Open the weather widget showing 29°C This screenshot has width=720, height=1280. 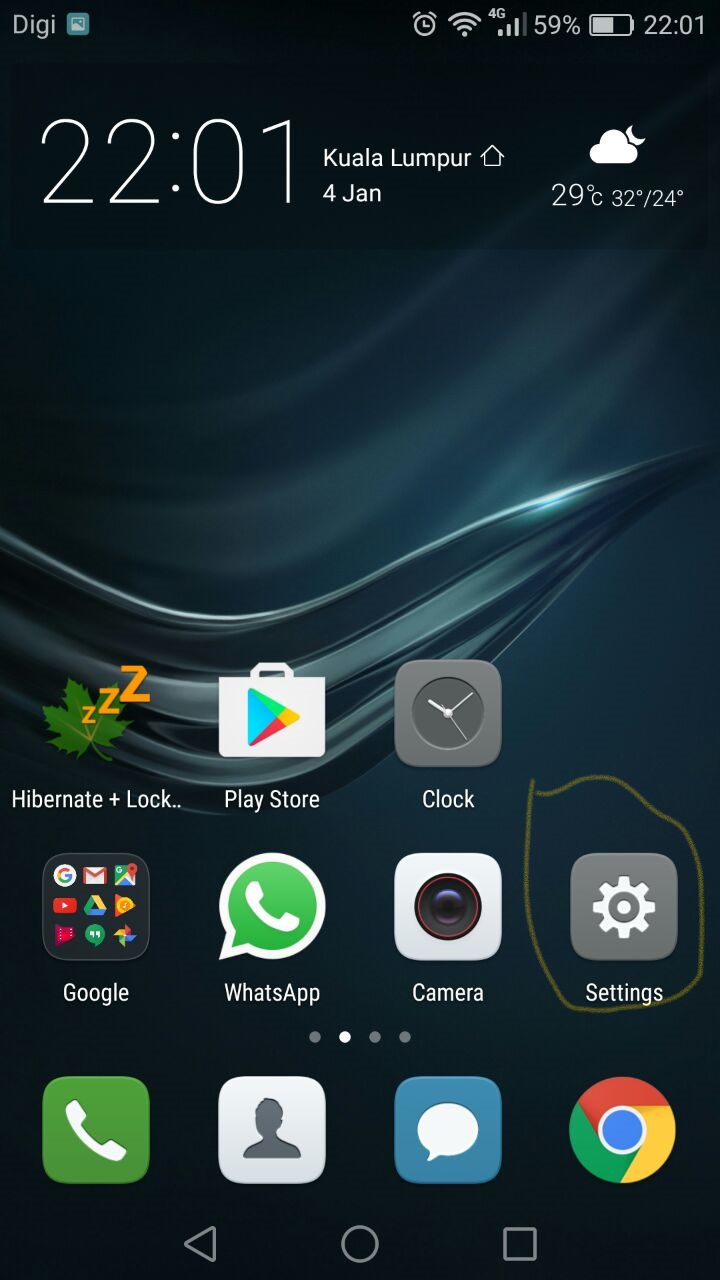point(617,170)
